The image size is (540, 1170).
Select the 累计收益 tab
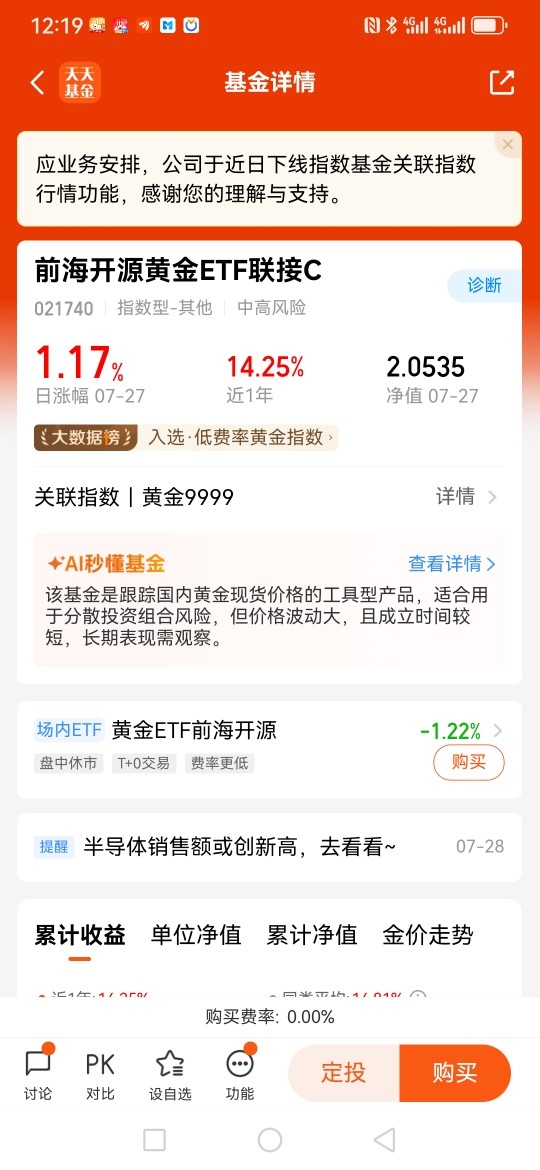[80, 935]
